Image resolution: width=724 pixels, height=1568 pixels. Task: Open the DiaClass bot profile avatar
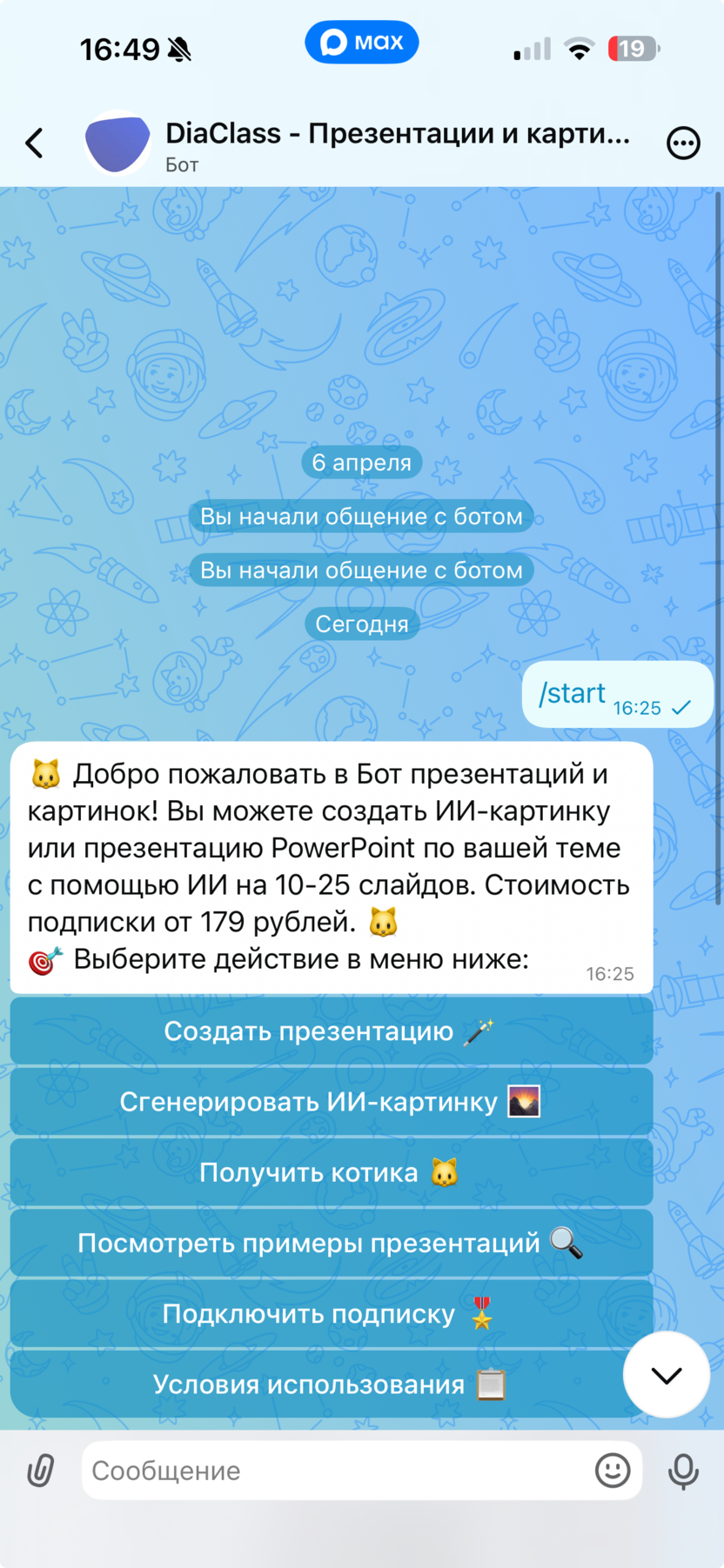click(117, 143)
